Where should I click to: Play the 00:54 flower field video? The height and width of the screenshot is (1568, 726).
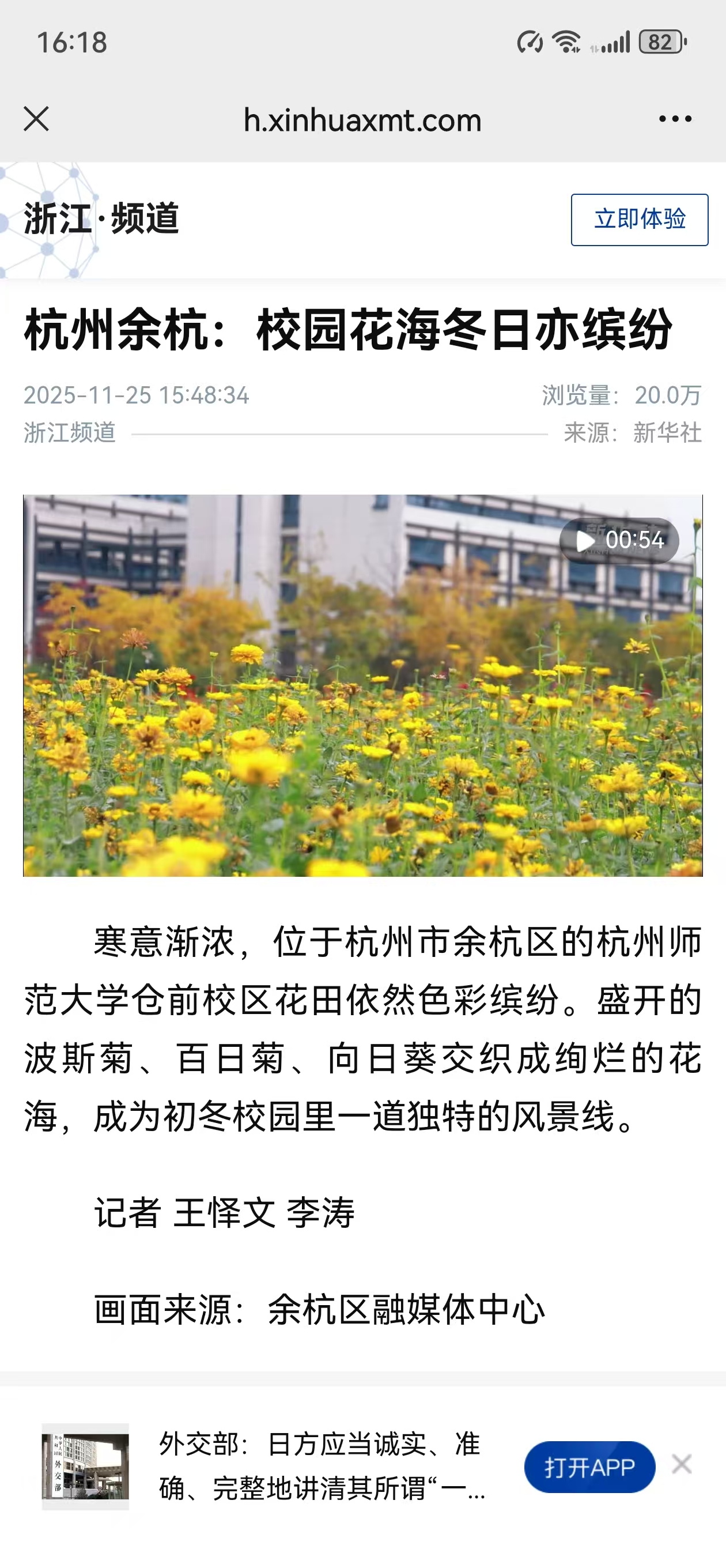[362, 685]
